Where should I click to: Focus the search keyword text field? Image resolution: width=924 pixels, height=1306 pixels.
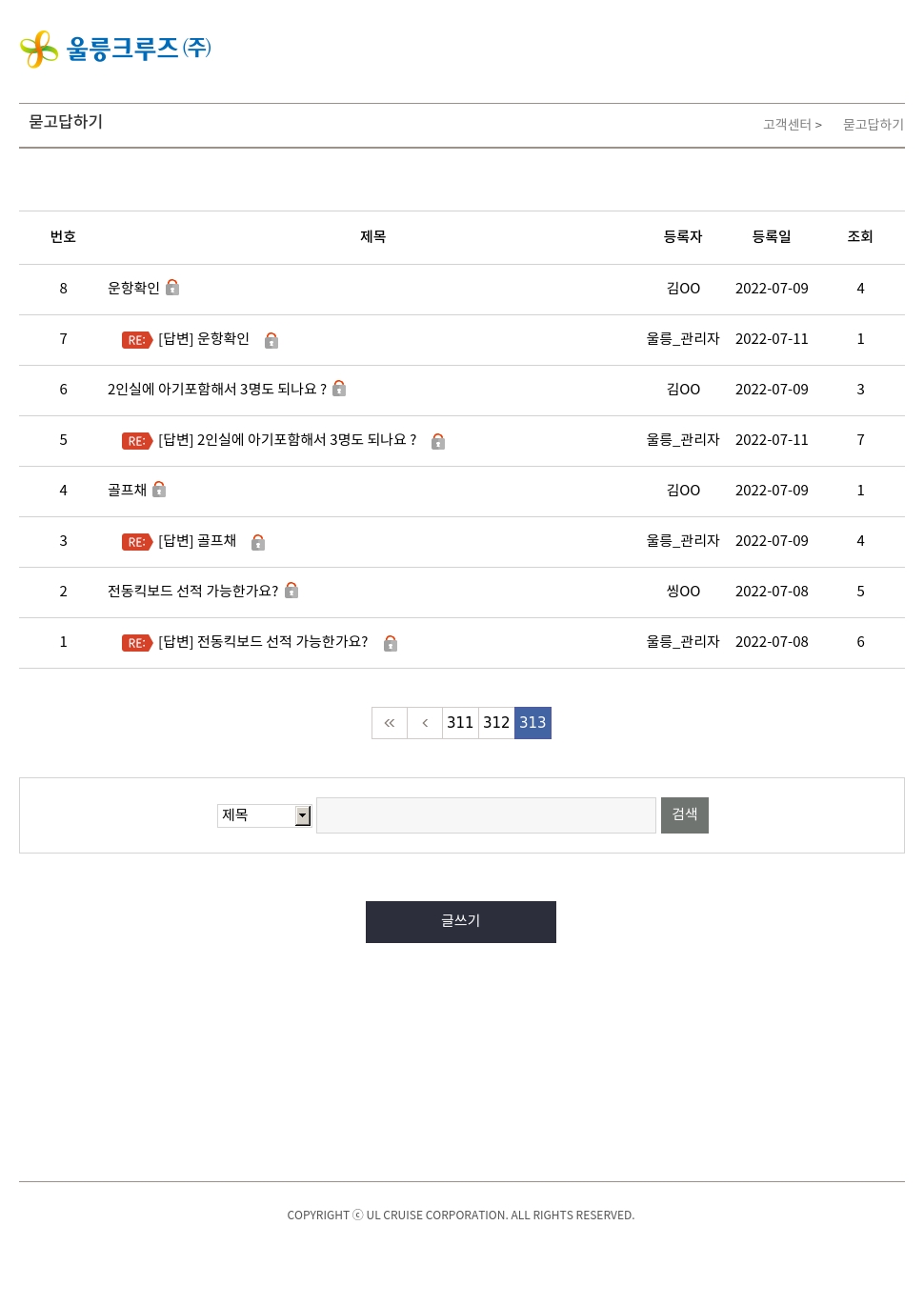click(x=486, y=815)
